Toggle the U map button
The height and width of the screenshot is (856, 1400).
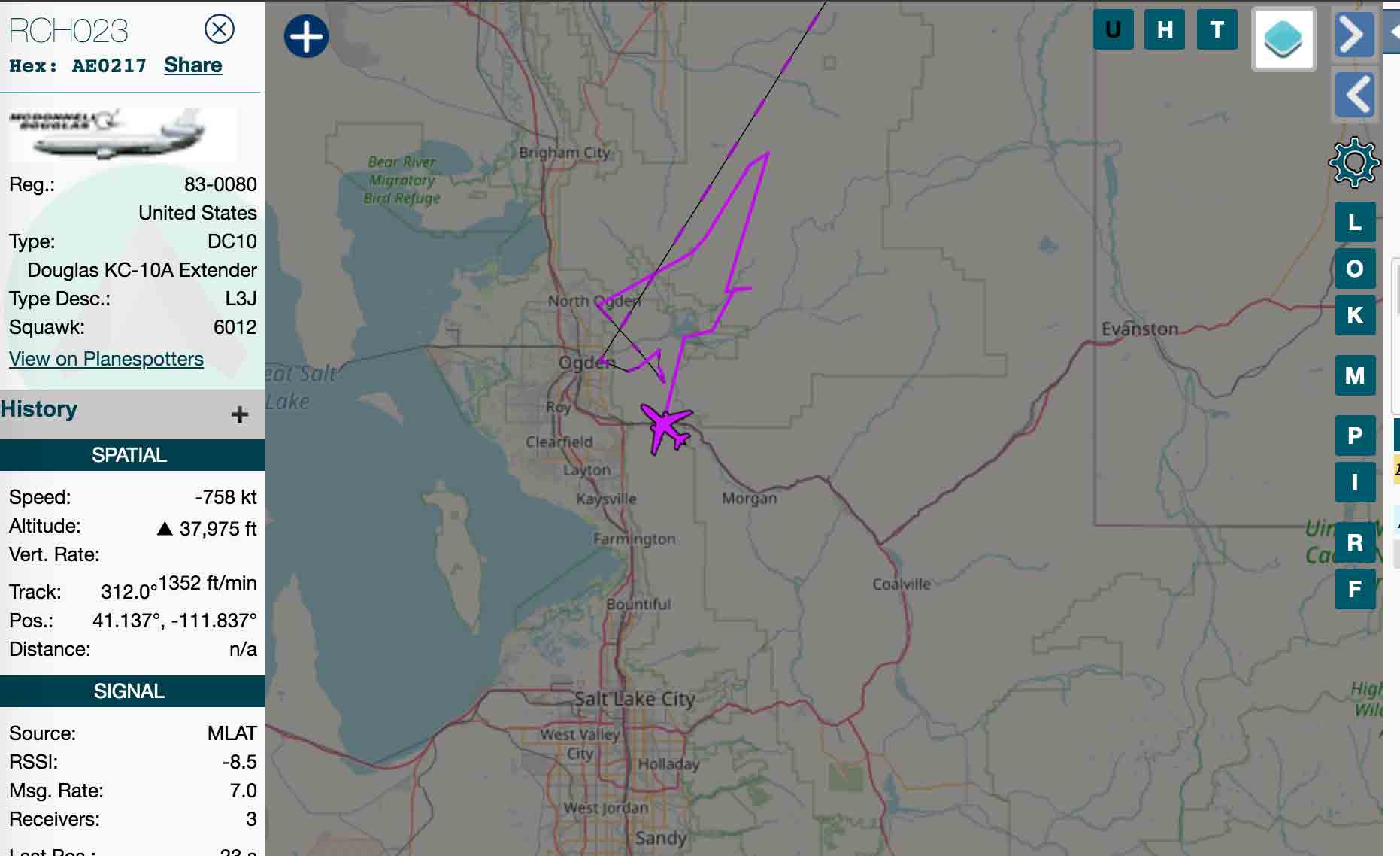[x=1113, y=30]
